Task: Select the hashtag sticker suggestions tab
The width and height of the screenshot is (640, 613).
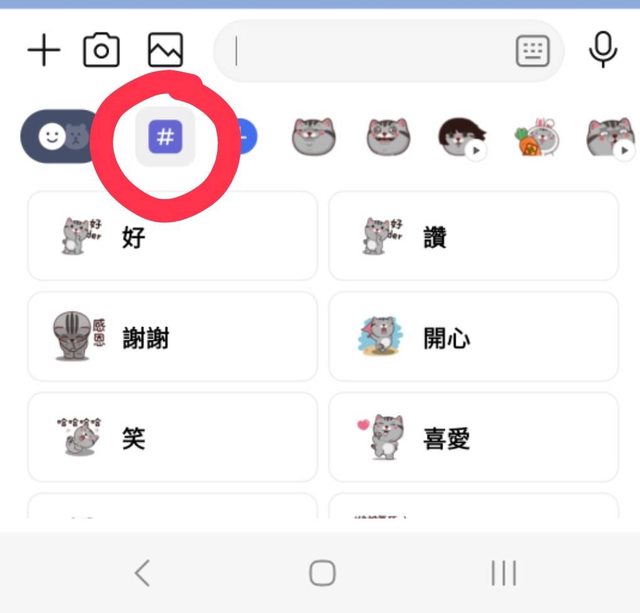Action: [165, 138]
